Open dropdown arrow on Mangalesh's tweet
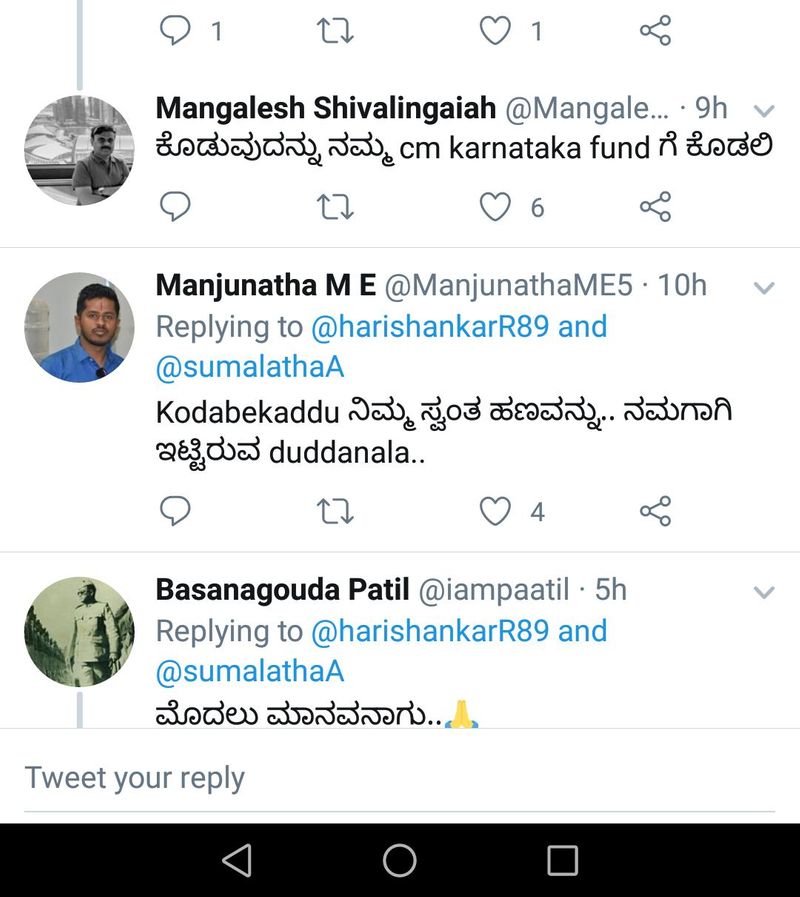This screenshot has width=800, height=897. pyautogui.click(x=764, y=110)
